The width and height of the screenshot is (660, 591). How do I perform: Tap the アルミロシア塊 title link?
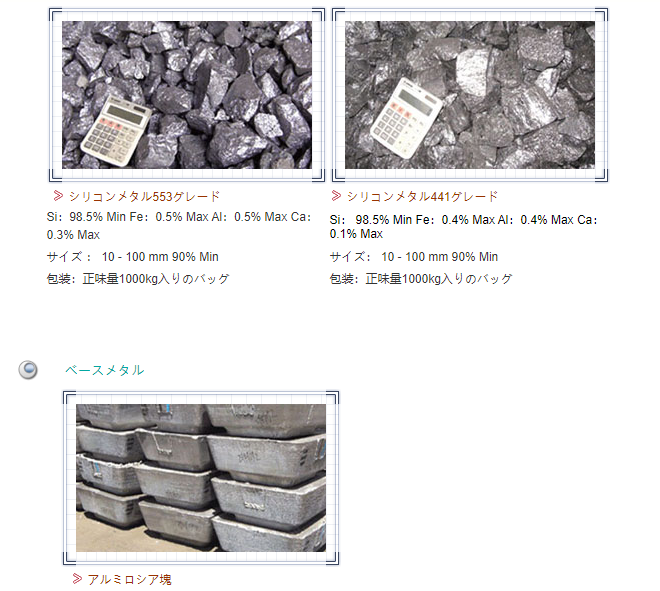click(129, 579)
